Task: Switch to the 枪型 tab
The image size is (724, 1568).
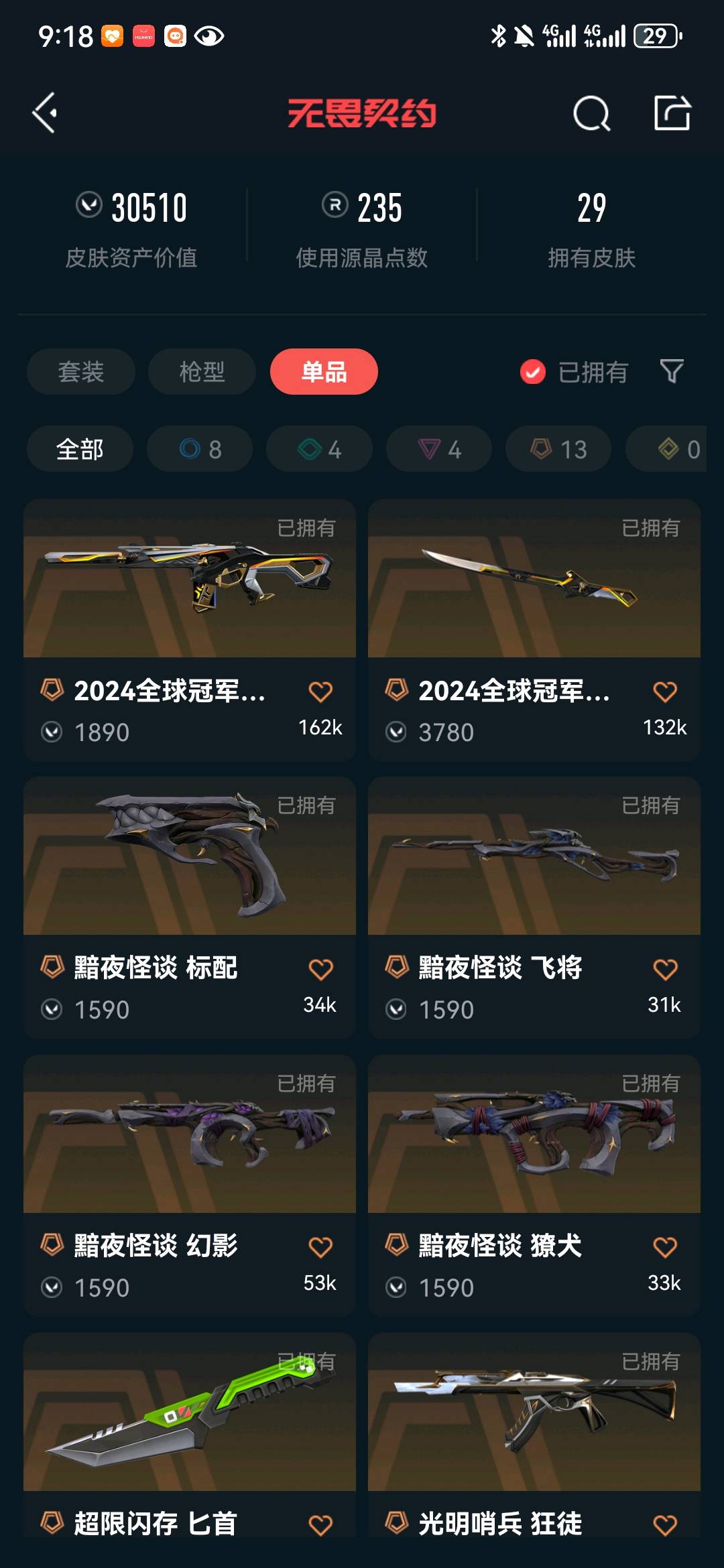Action: (202, 372)
